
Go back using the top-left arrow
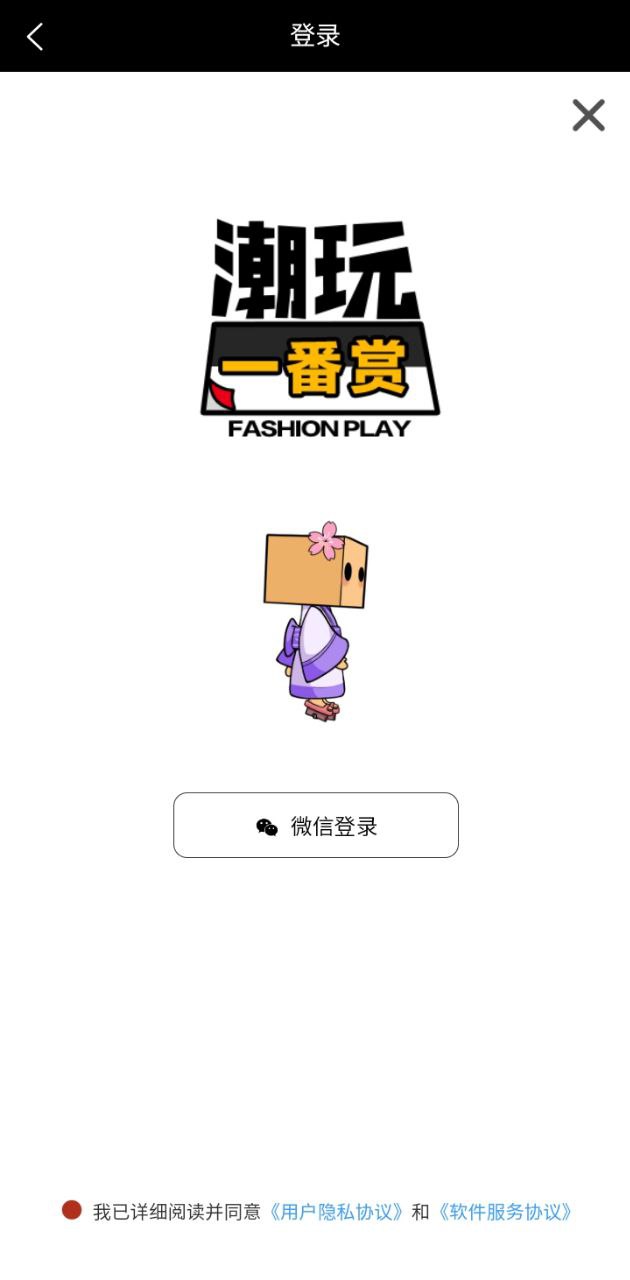35,37
